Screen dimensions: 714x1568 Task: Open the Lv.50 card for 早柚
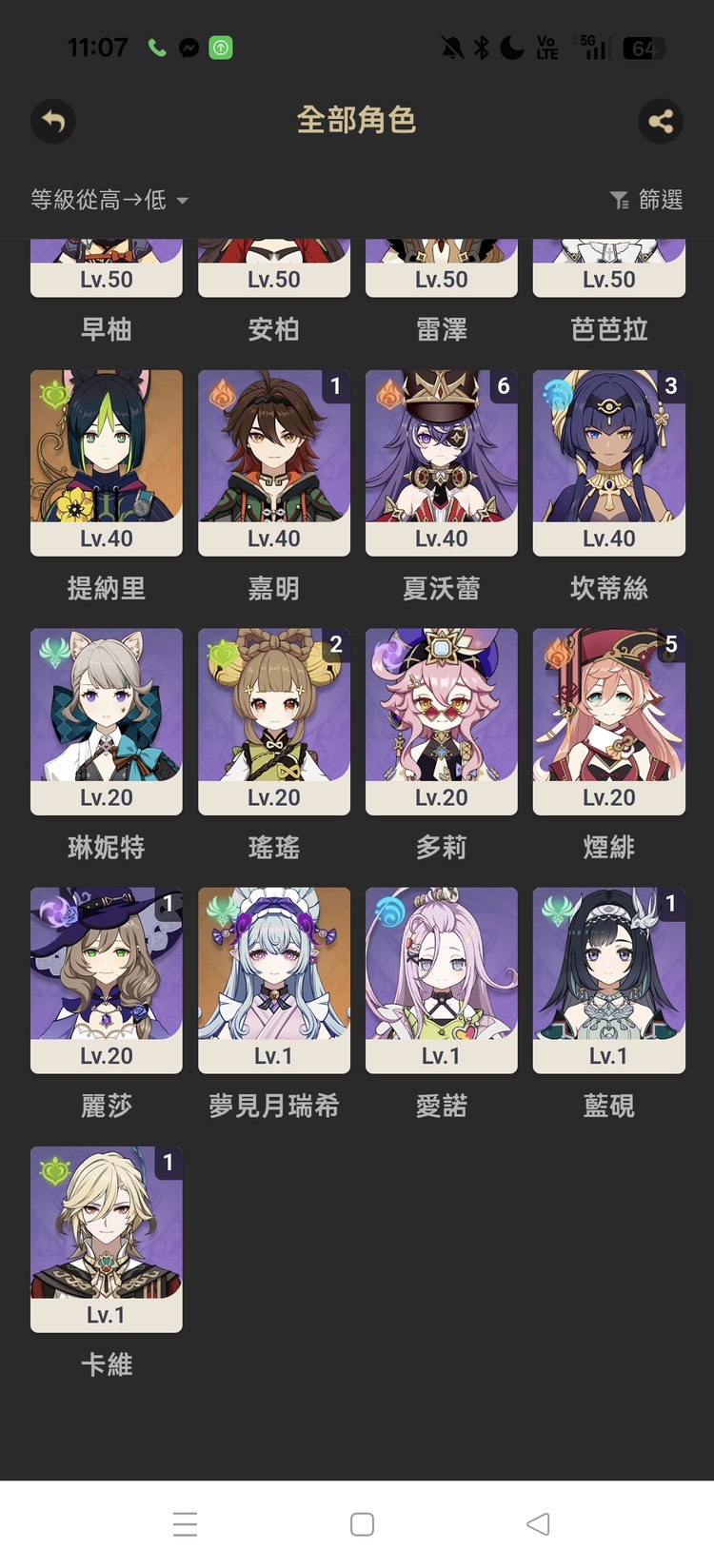[106, 270]
